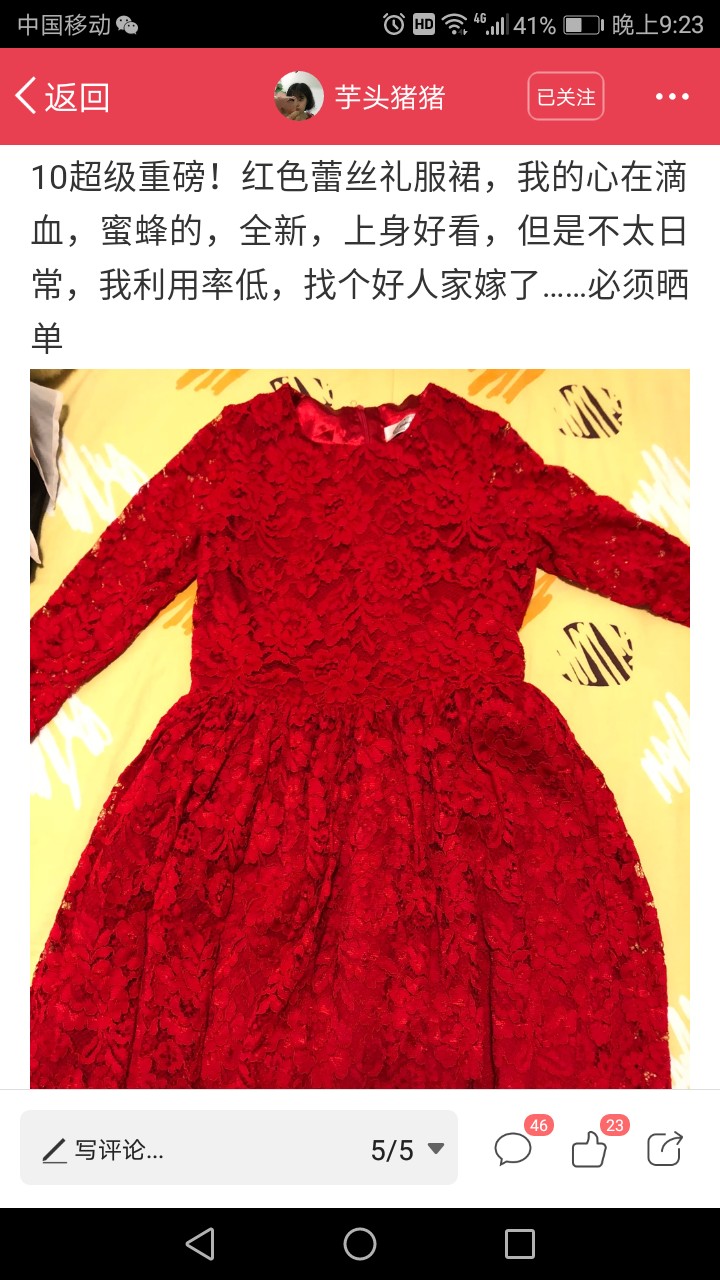
Task: Share this post
Action: pos(665,1148)
